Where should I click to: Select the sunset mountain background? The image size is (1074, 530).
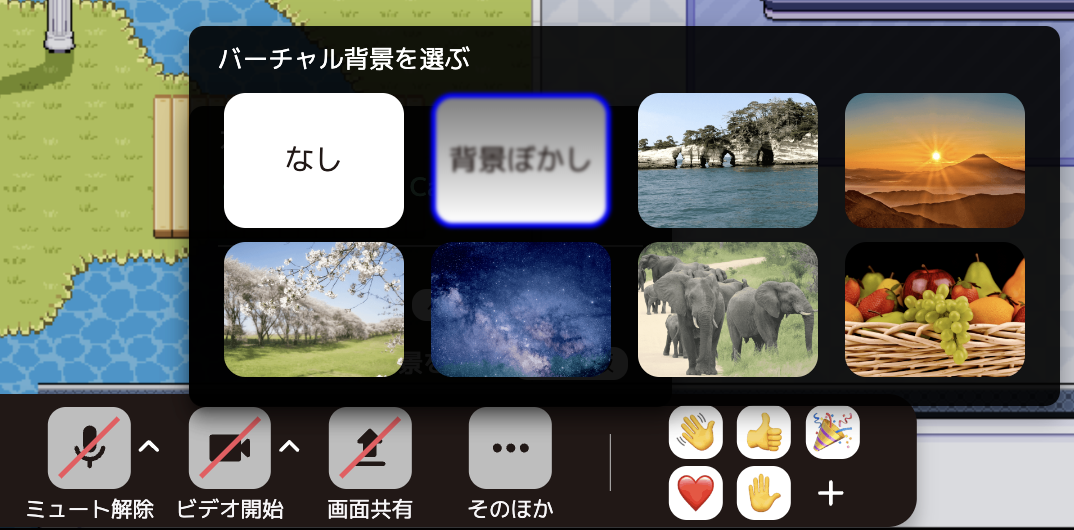click(934, 160)
